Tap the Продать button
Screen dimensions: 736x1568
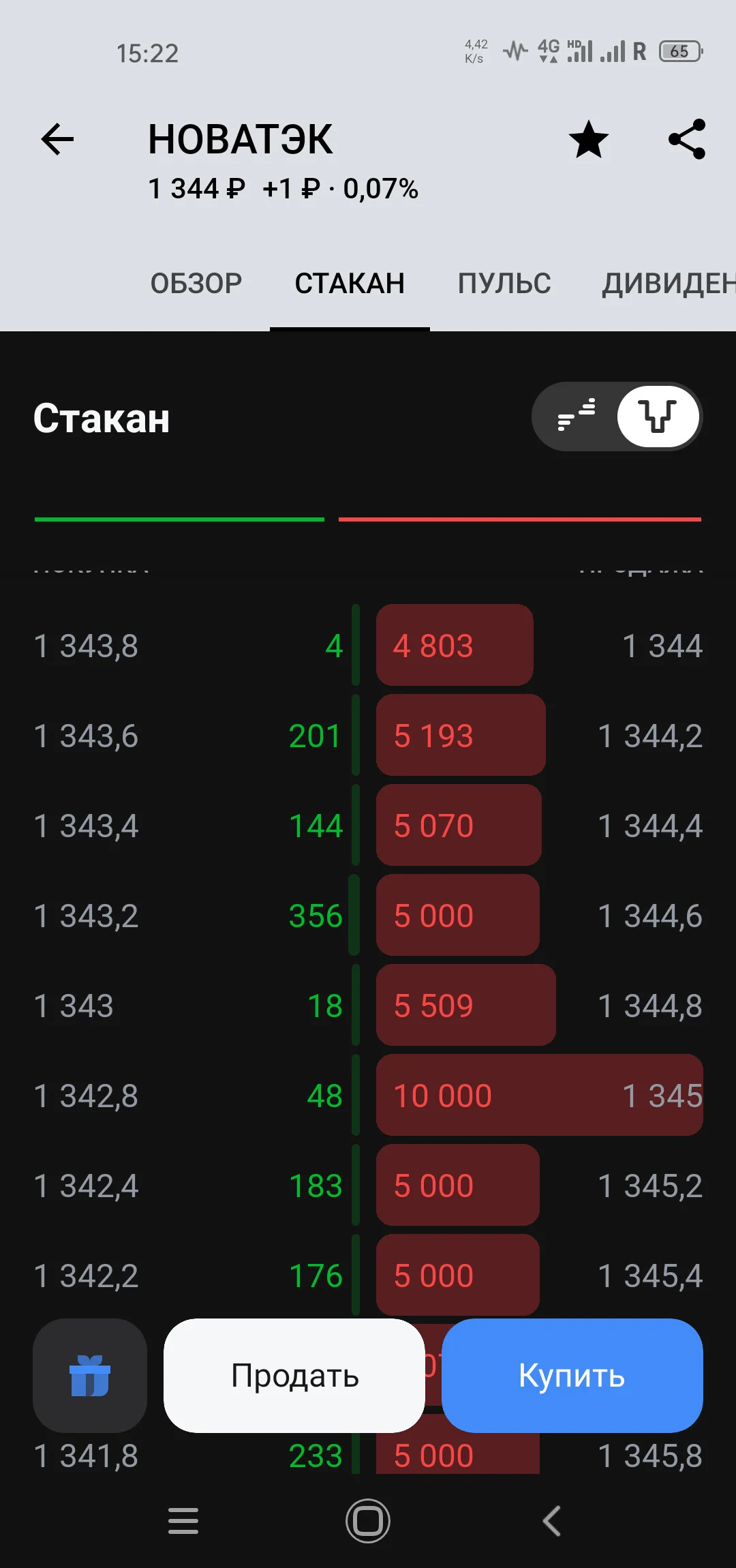point(294,1375)
